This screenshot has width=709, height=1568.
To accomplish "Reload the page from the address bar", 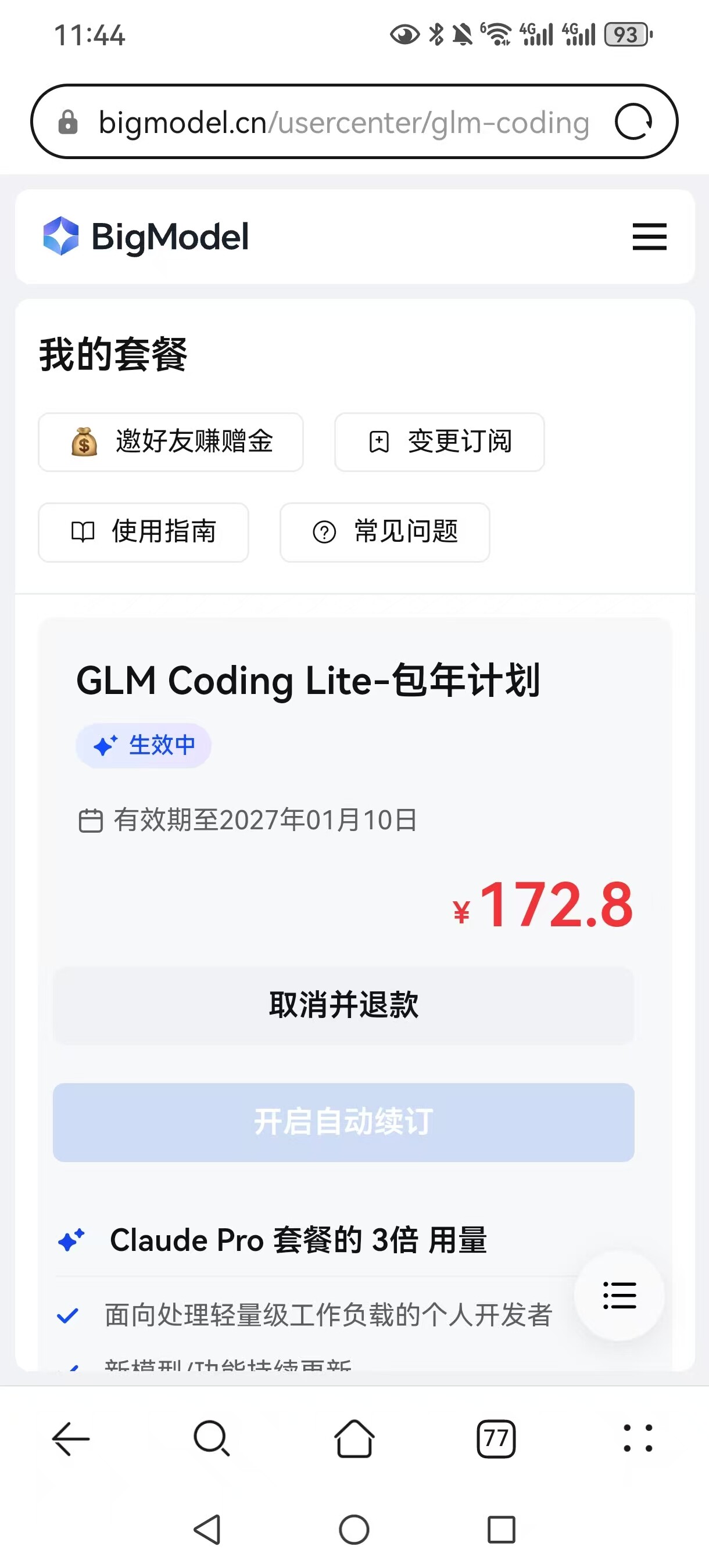I will (x=633, y=122).
